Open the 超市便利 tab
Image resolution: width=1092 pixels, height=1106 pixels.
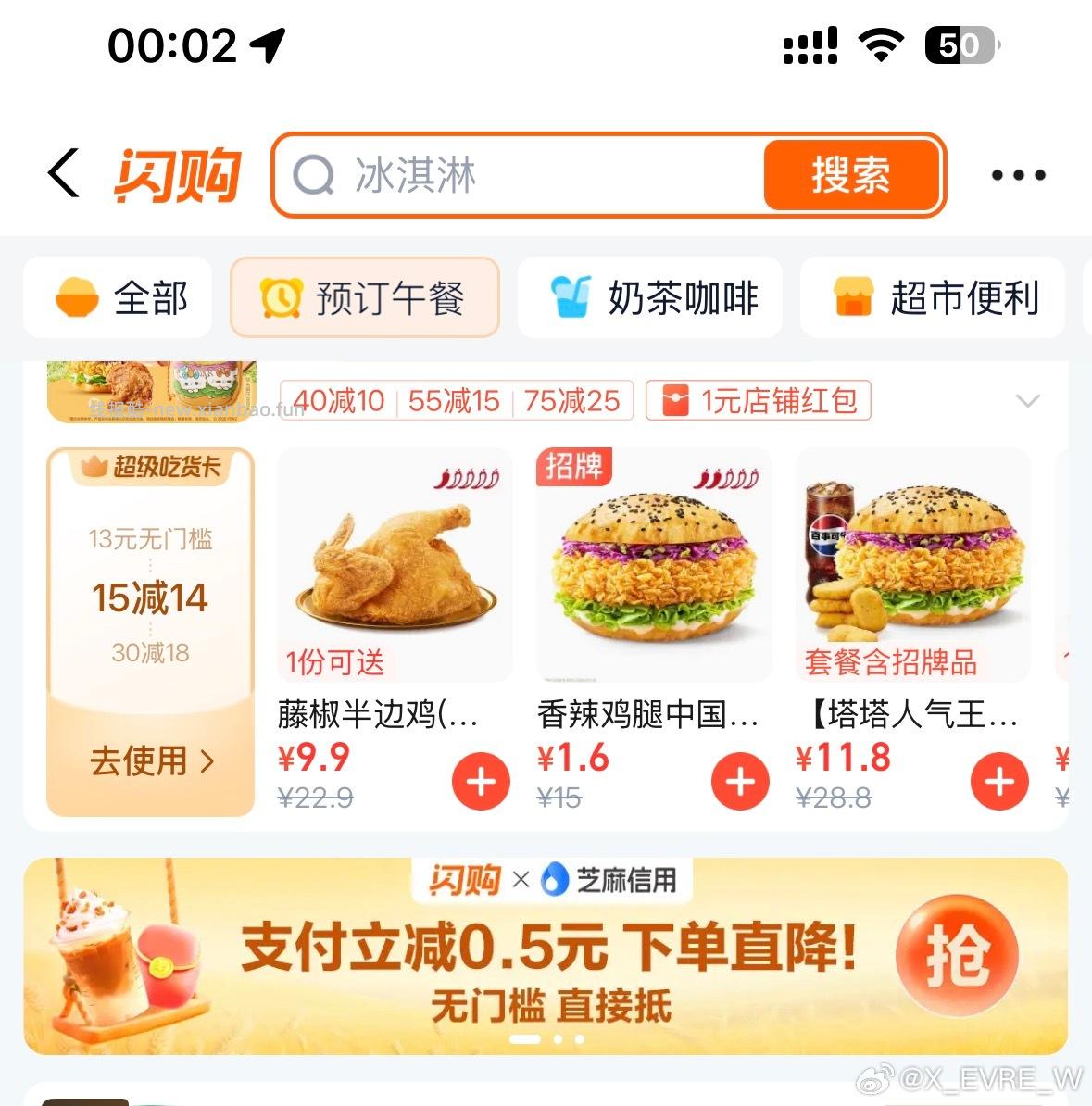pos(931,297)
